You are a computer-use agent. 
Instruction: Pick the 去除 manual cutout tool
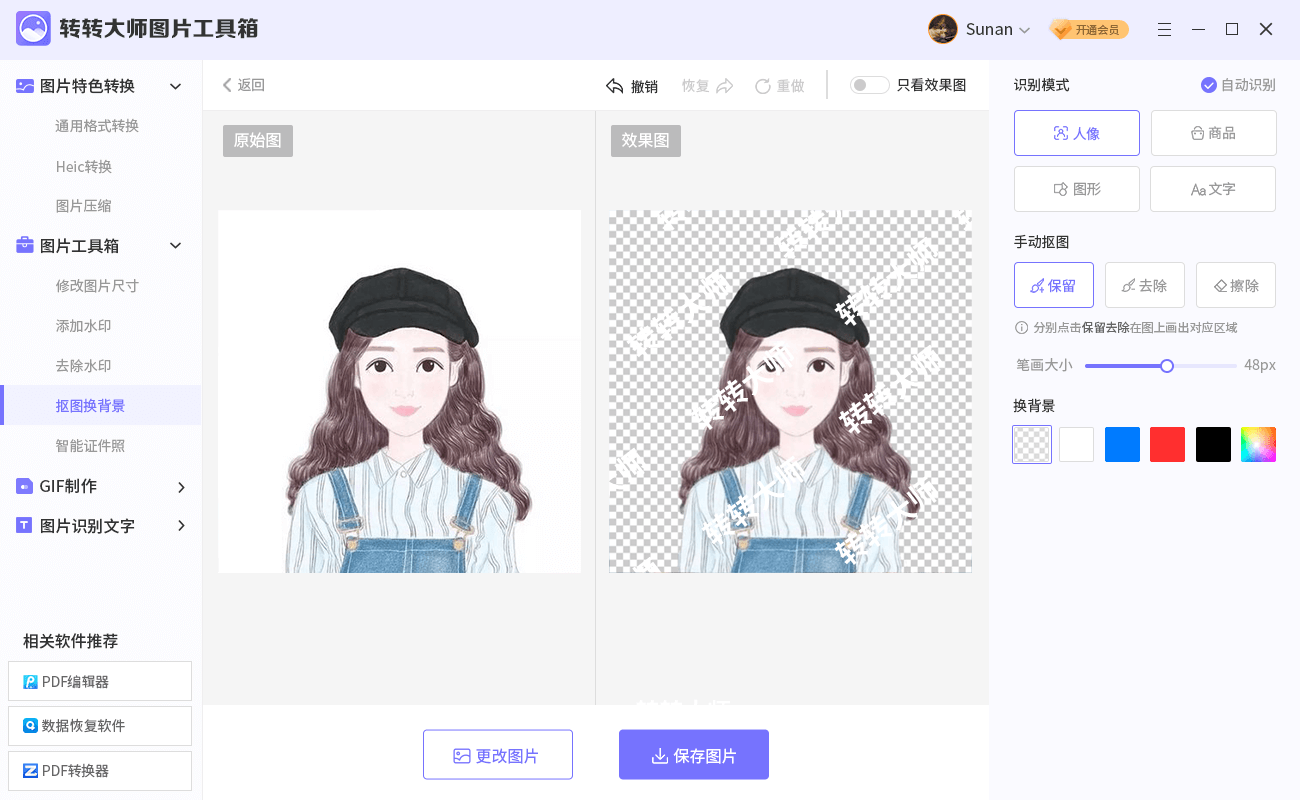(x=1144, y=285)
